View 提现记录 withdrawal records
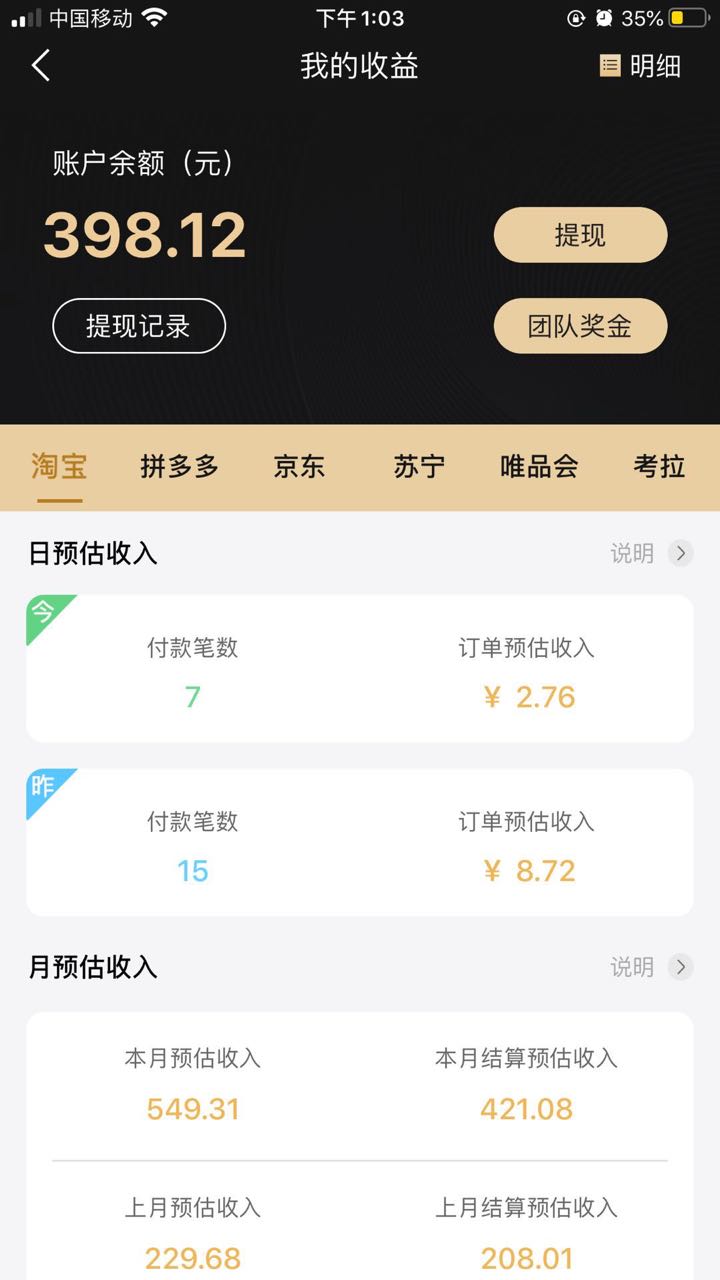Image resolution: width=720 pixels, height=1280 pixels. click(x=139, y=325)
